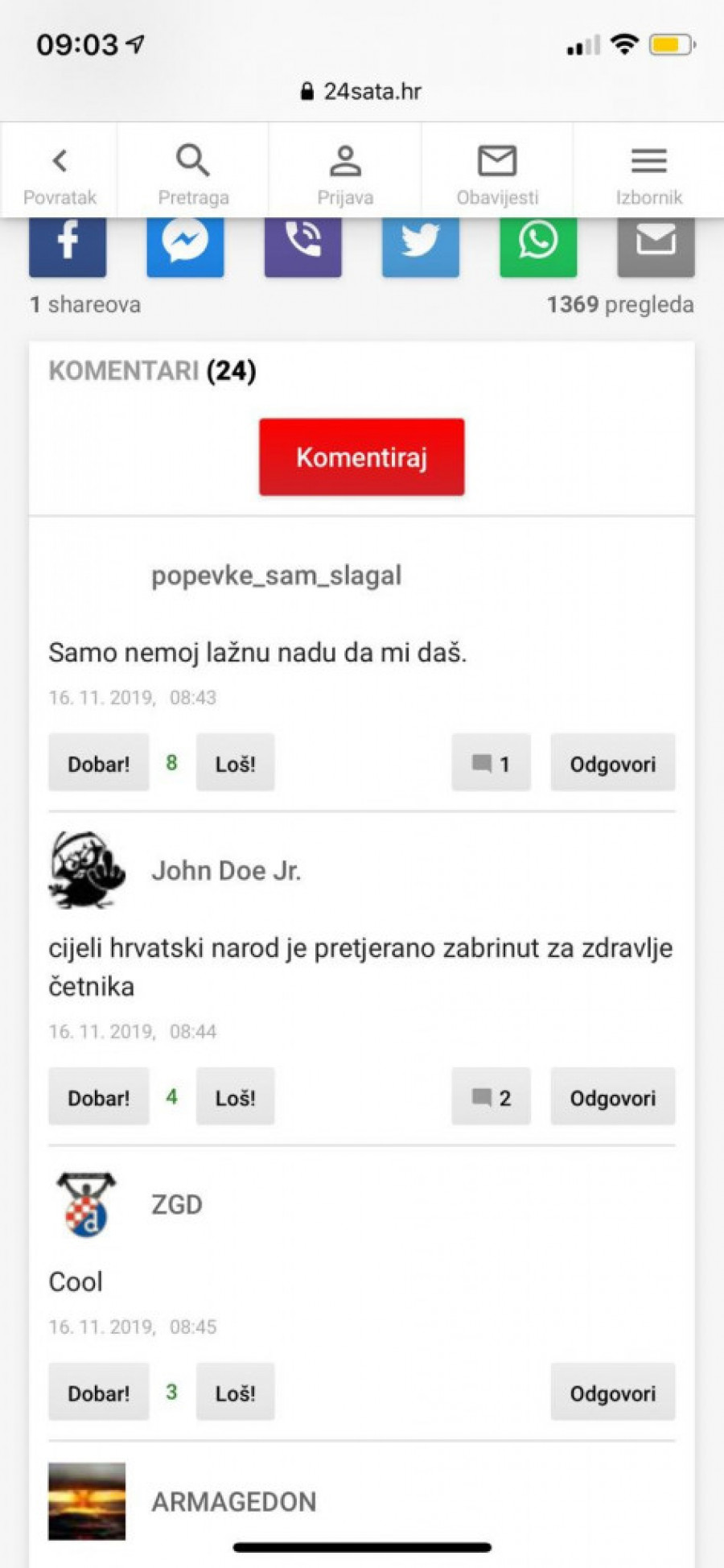Share the article on Facebook

click(x=68, y=245)
